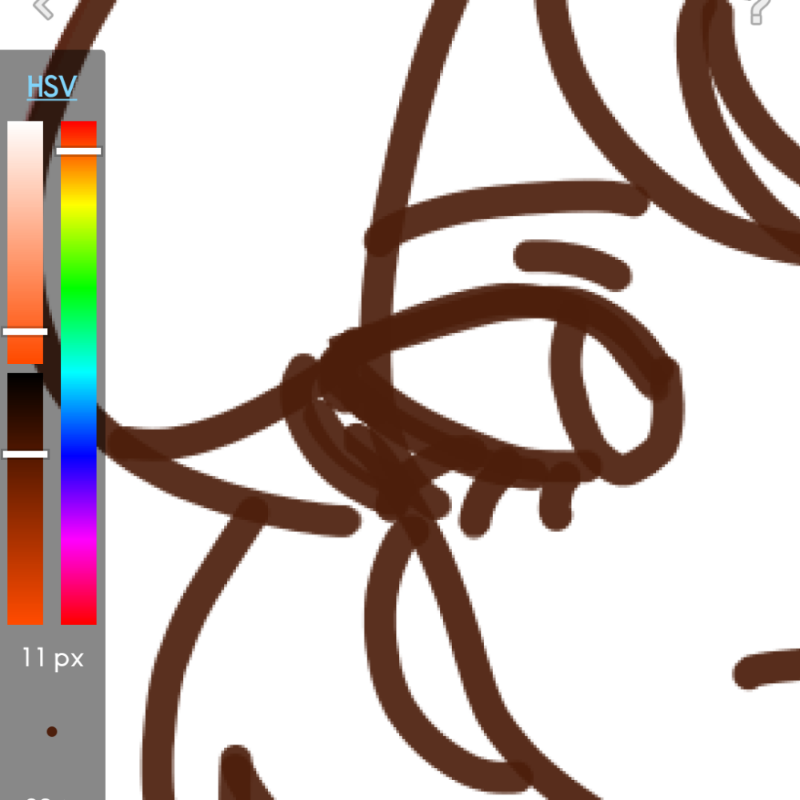The width and height of the screenshot is (800, 800).
Task: Go back using the top-left arrow
Action: point(42,9)
